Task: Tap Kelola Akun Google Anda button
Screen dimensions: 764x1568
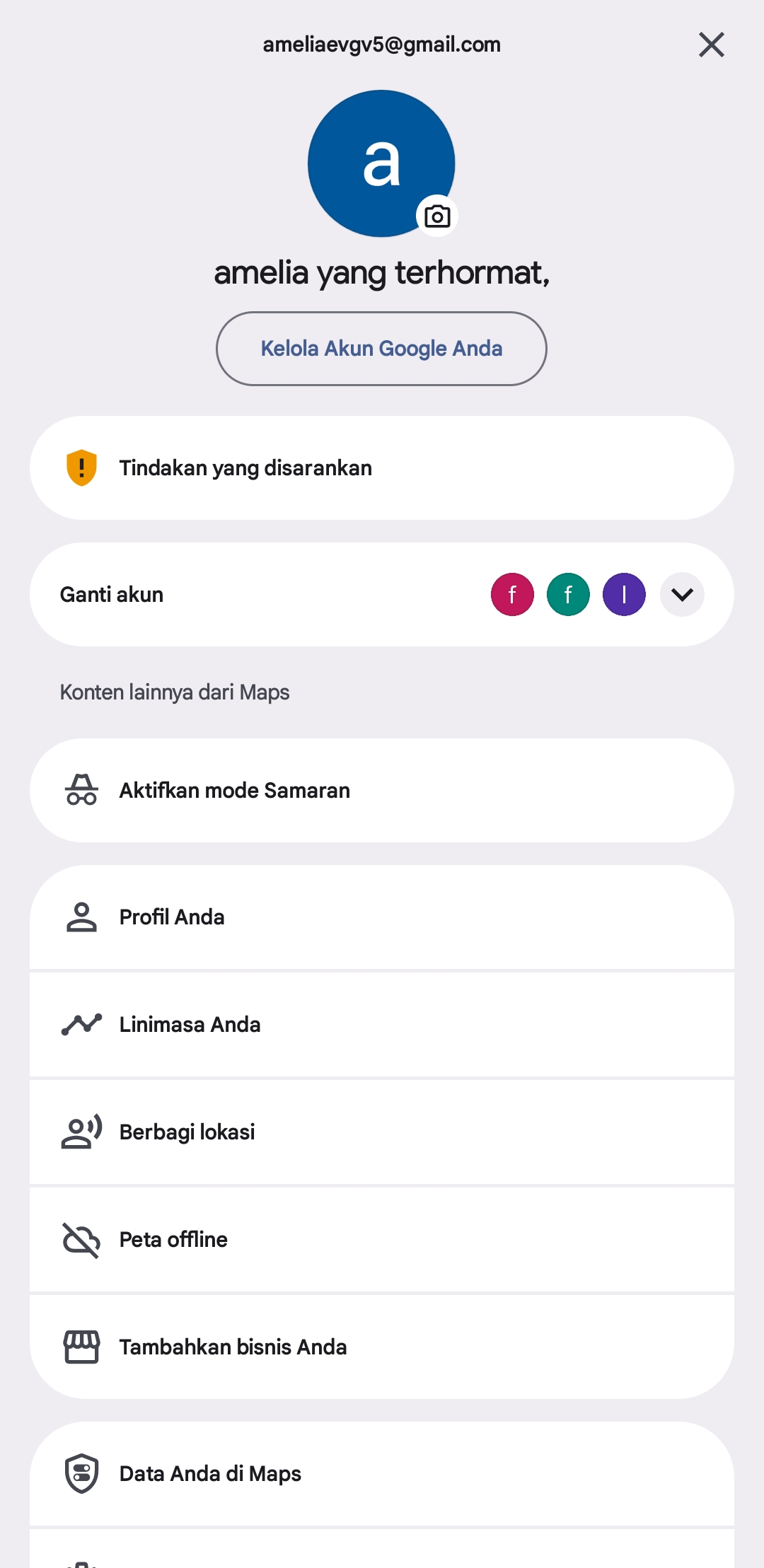Action: click(x=381, y=349)
